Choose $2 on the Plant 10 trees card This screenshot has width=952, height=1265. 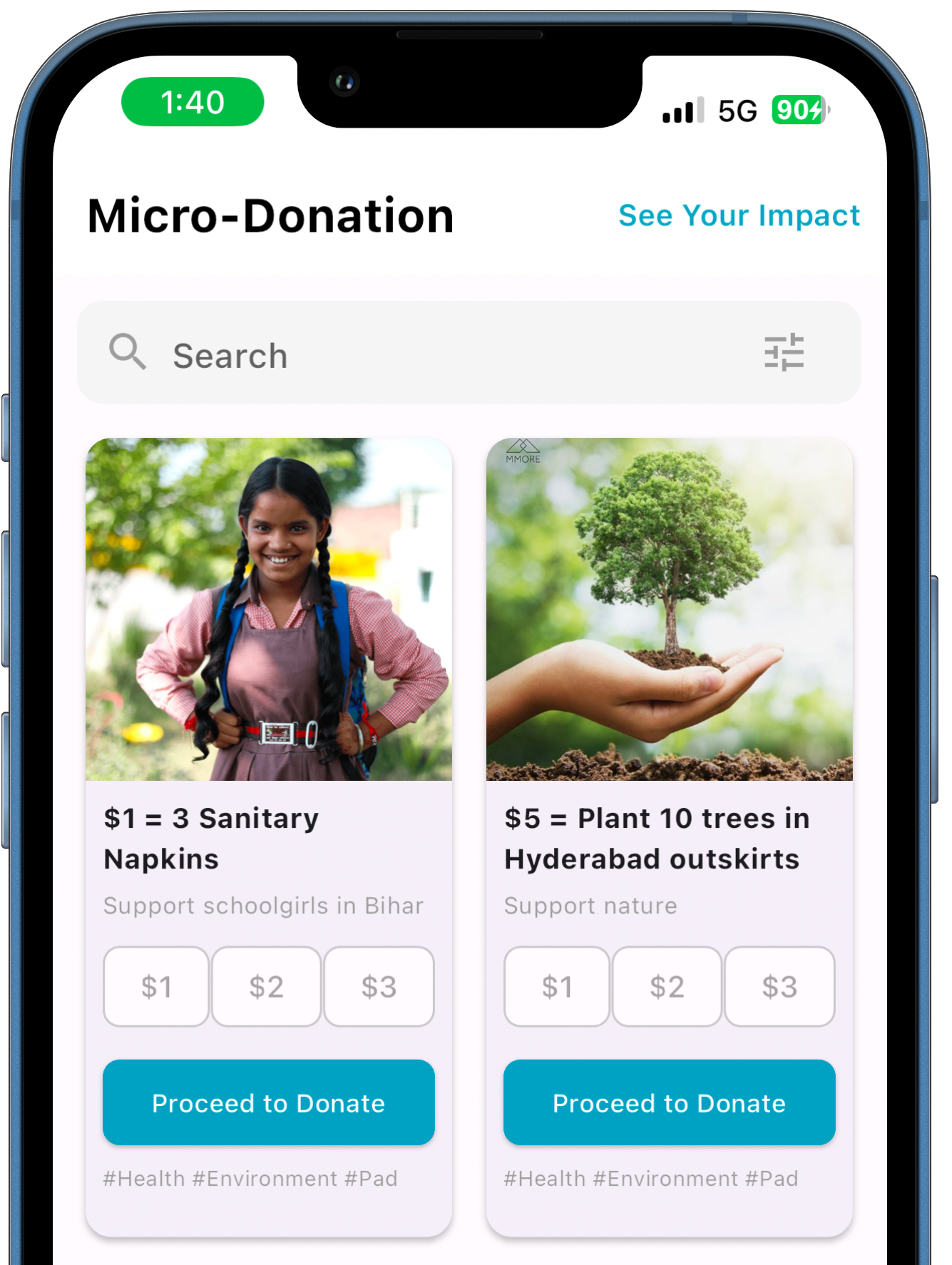pos(667,987)
